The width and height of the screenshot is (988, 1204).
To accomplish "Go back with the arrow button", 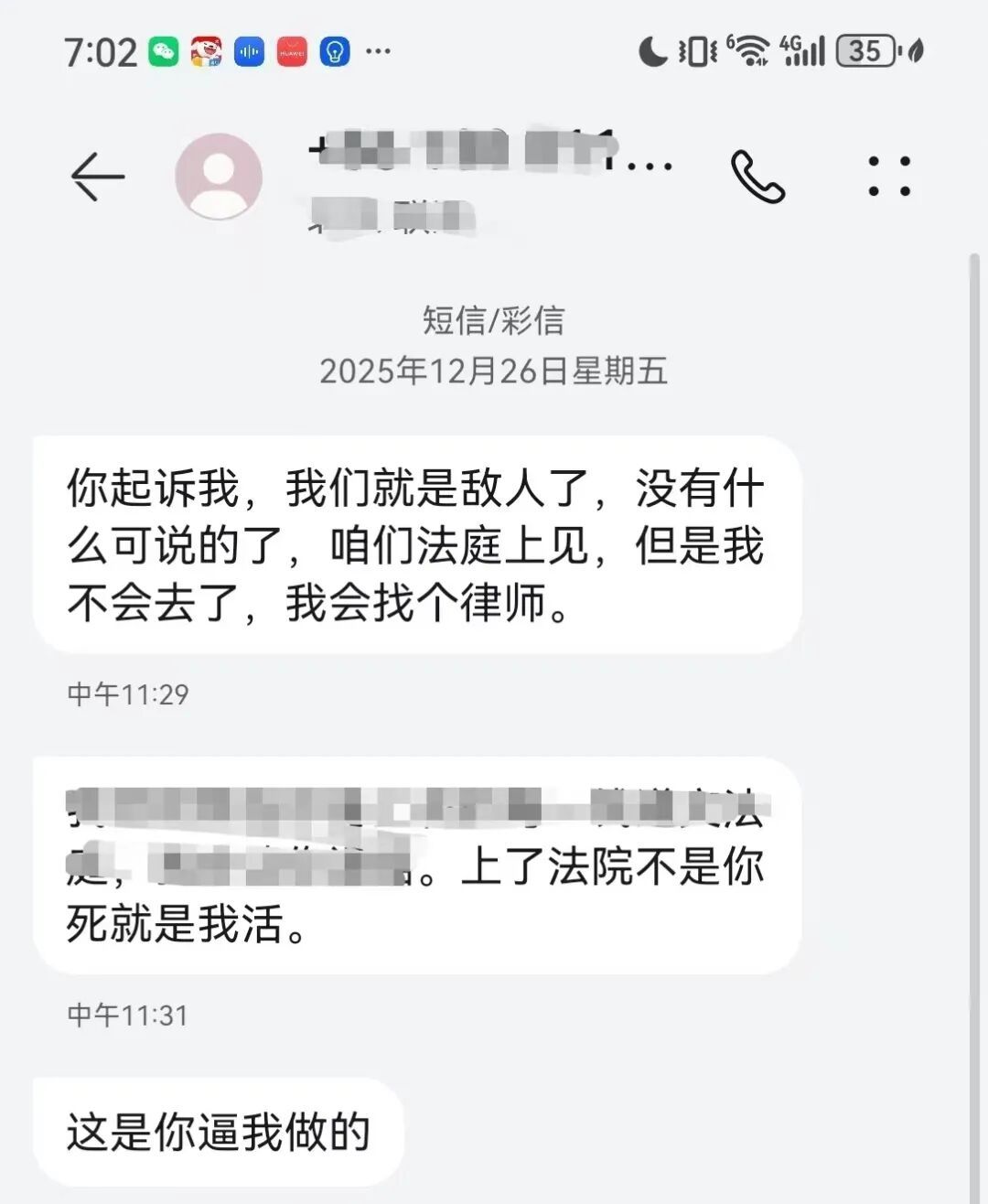I will [96, 177].
